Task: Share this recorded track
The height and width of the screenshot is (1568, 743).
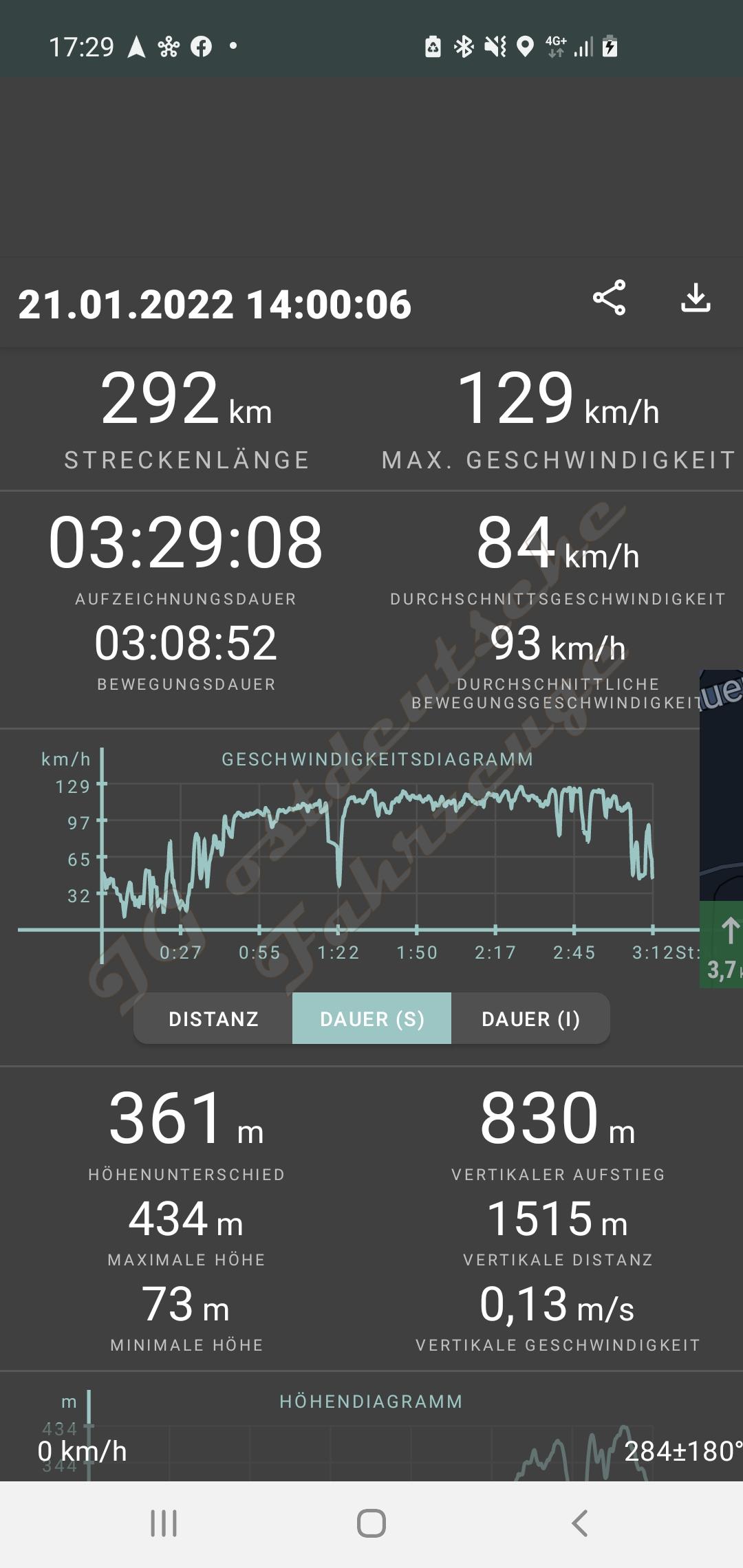Action: [609, 298]
